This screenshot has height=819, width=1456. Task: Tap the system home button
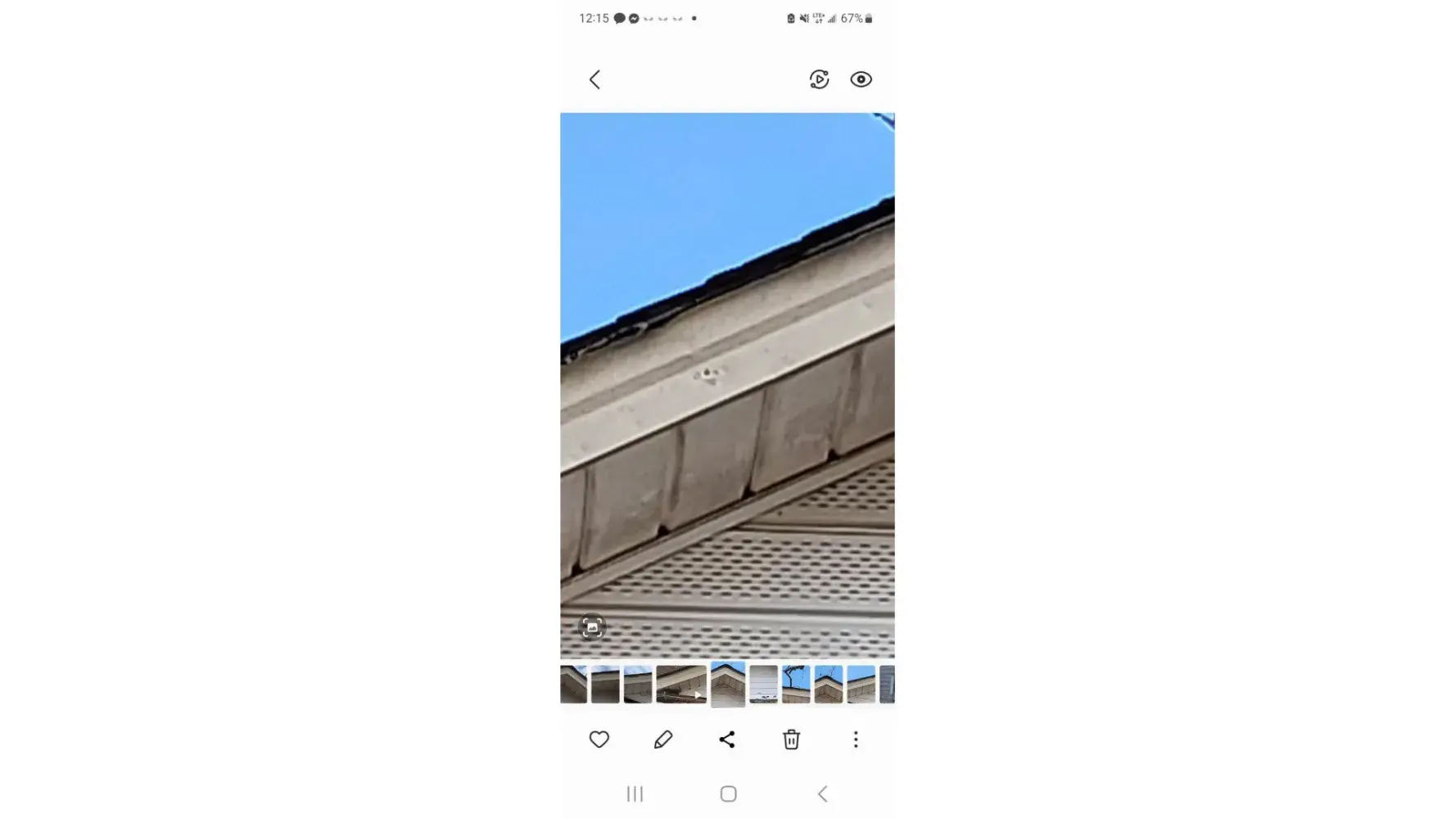click(728, 794)
